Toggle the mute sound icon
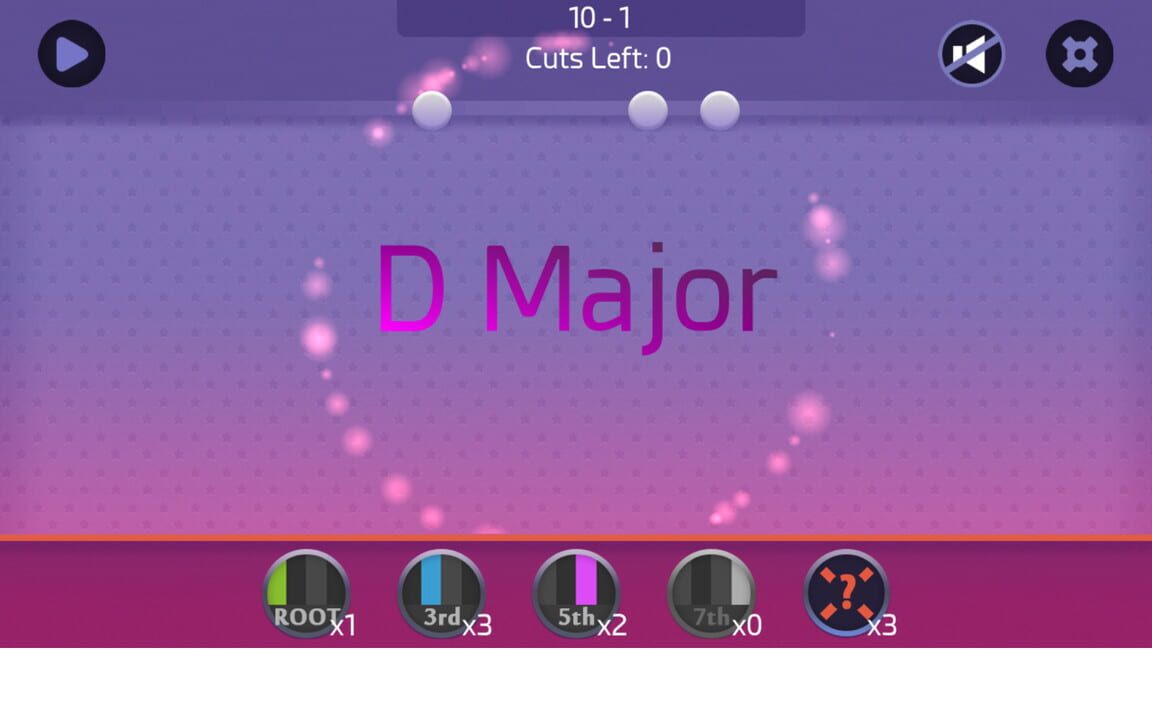1152x720 pixels. (971, 53)
